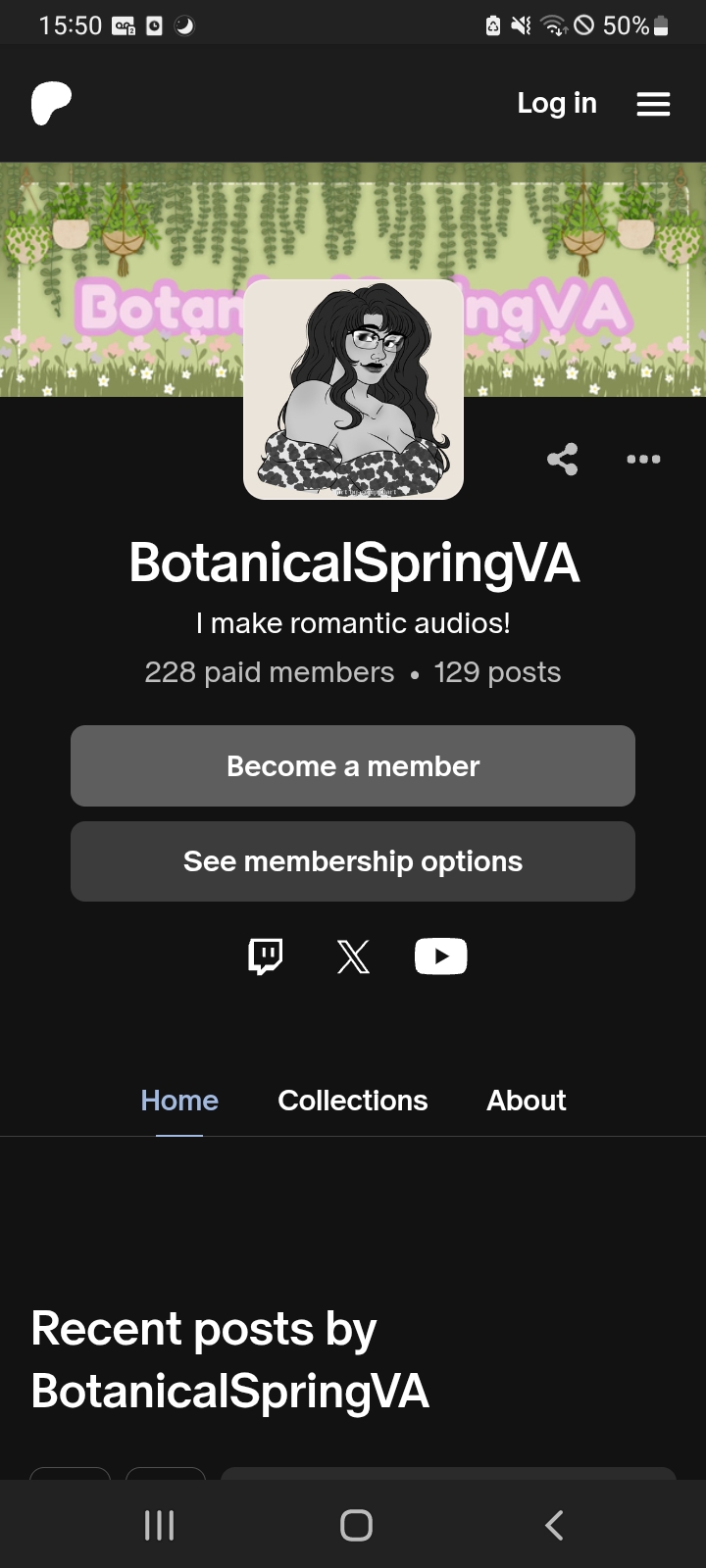706x1568 pixels.
Task: Visit the creator's X profile
Action: [353, 956]
